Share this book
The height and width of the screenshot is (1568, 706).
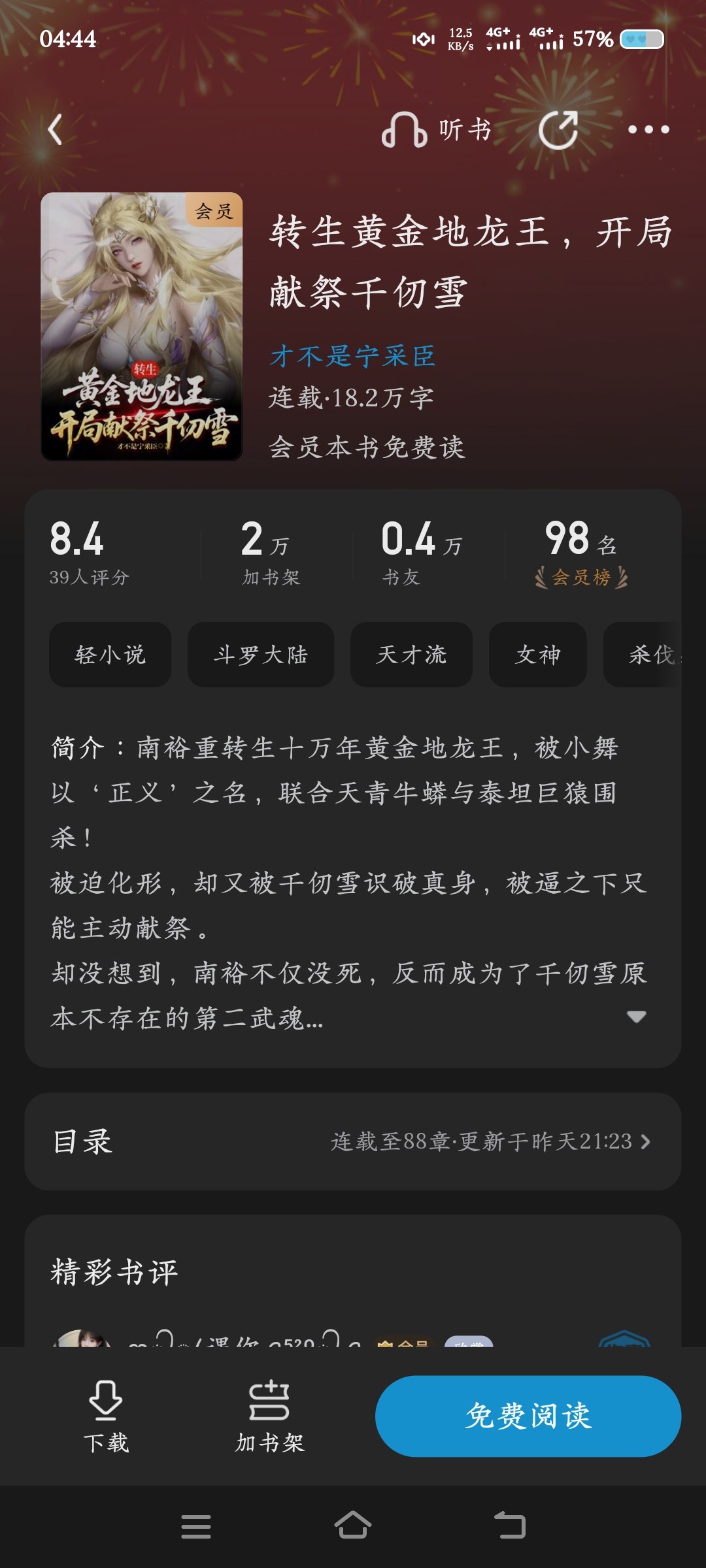tap(558, 129)
